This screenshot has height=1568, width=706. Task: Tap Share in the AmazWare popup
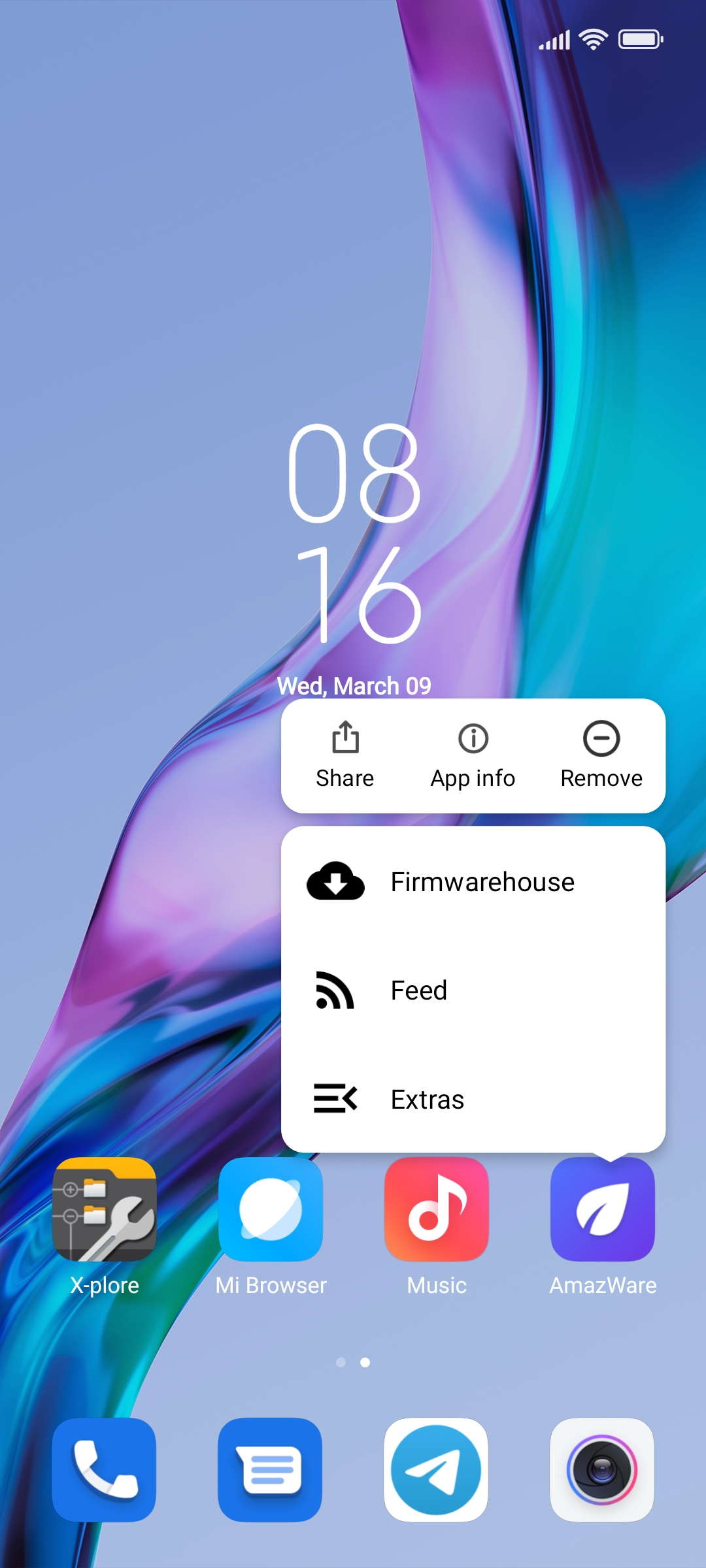345,755
